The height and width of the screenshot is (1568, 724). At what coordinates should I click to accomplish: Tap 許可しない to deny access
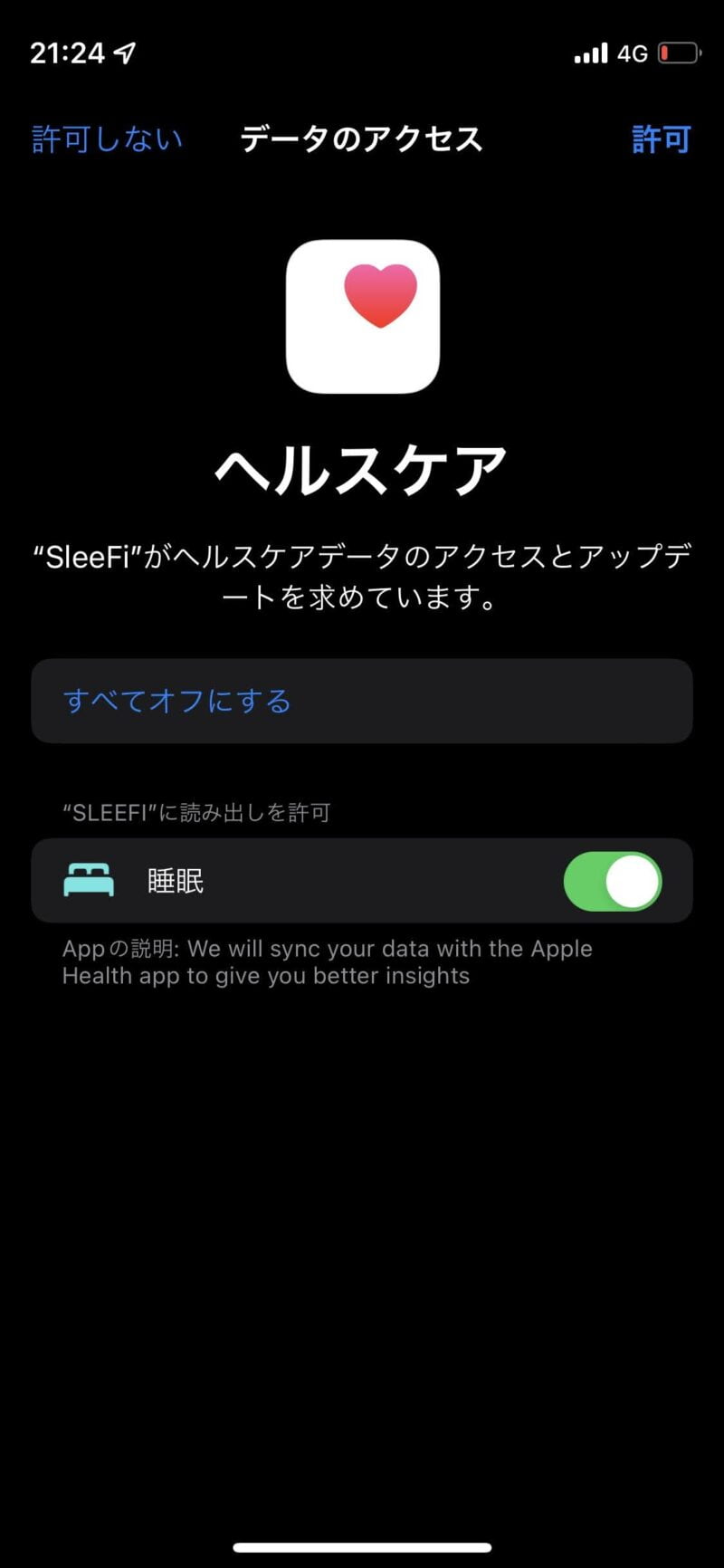[108, 139]
